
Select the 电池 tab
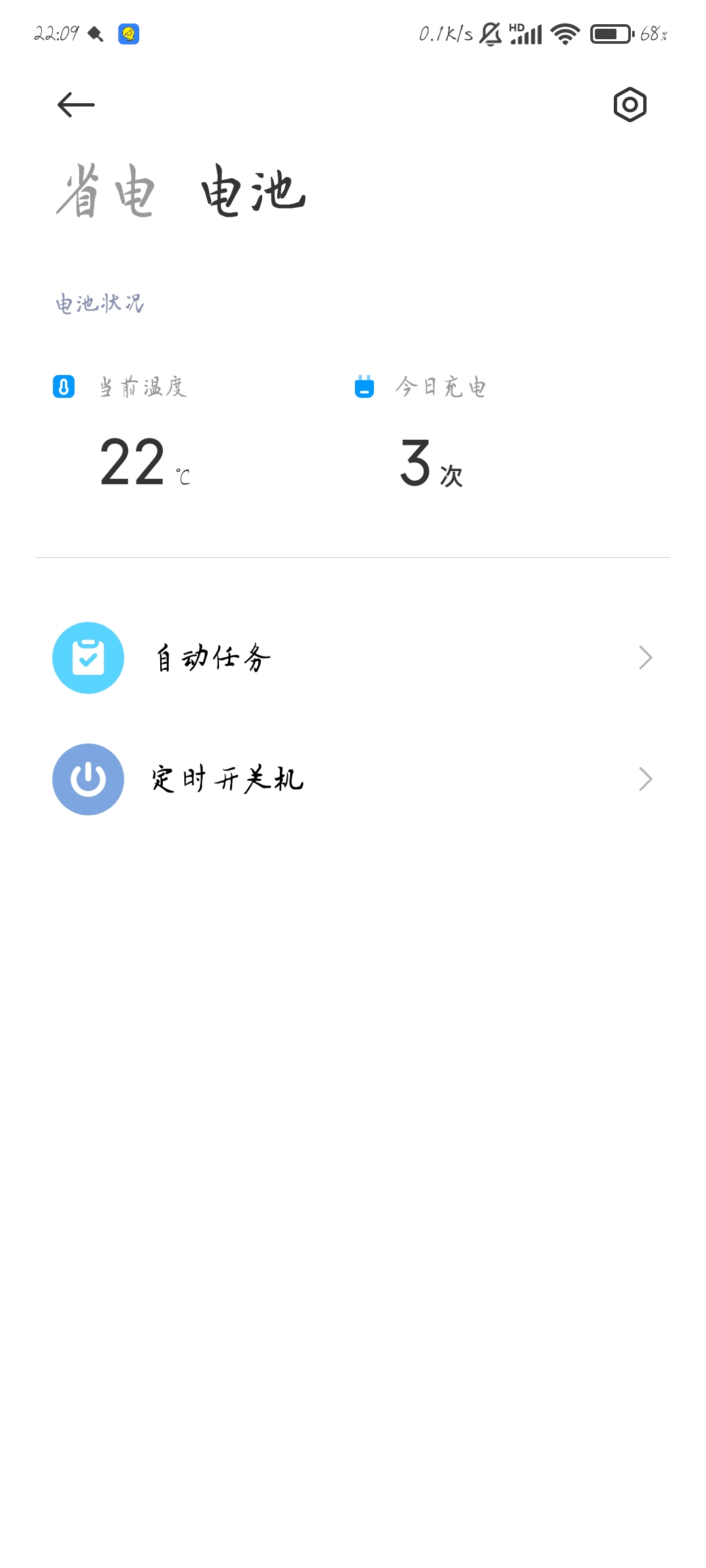[254, 191]
